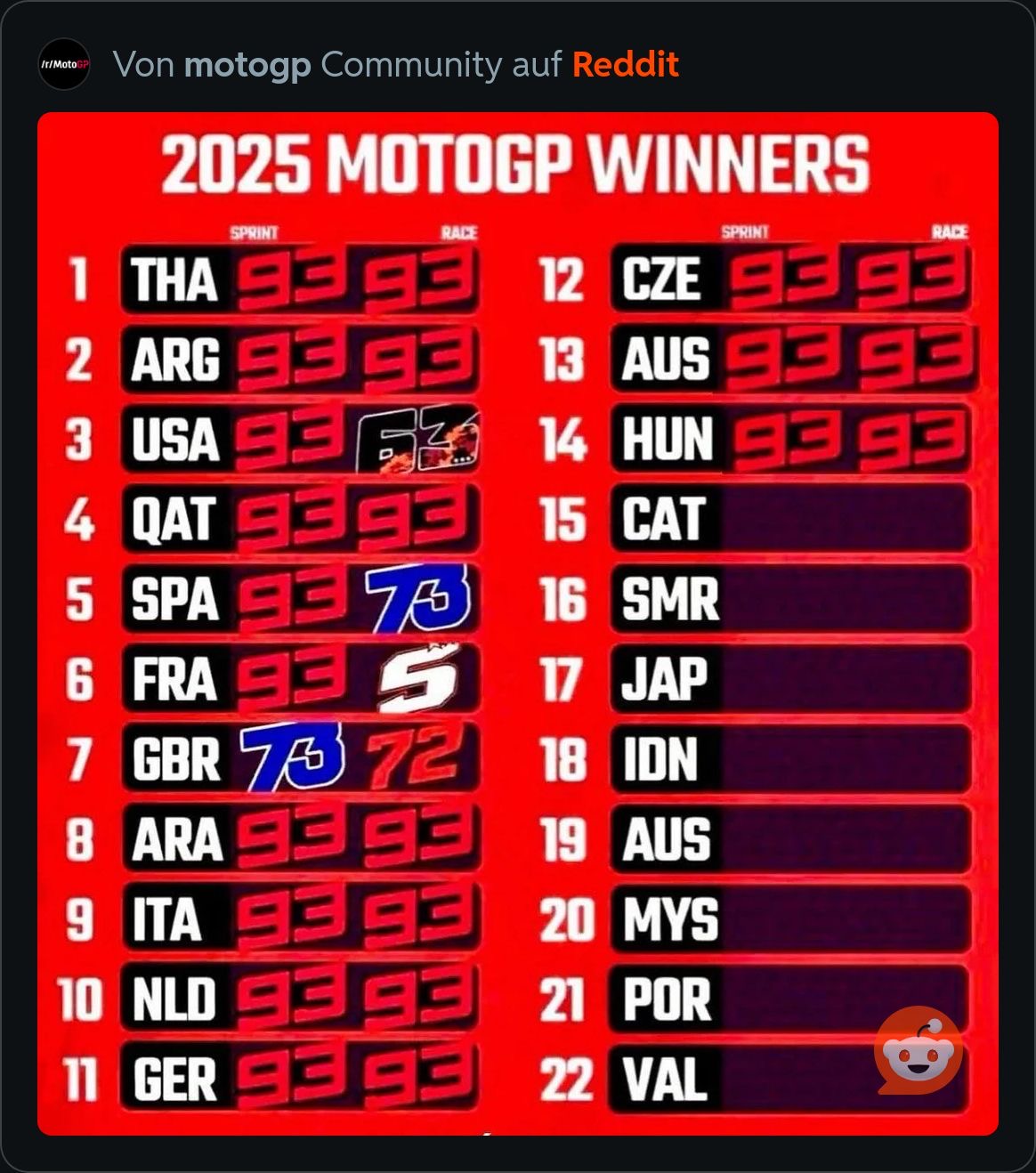Image resolution: width=1036 pixels, height=1173 pixels.
Task: Follow the orange Reddit link
Action: [x=625, y=64]
